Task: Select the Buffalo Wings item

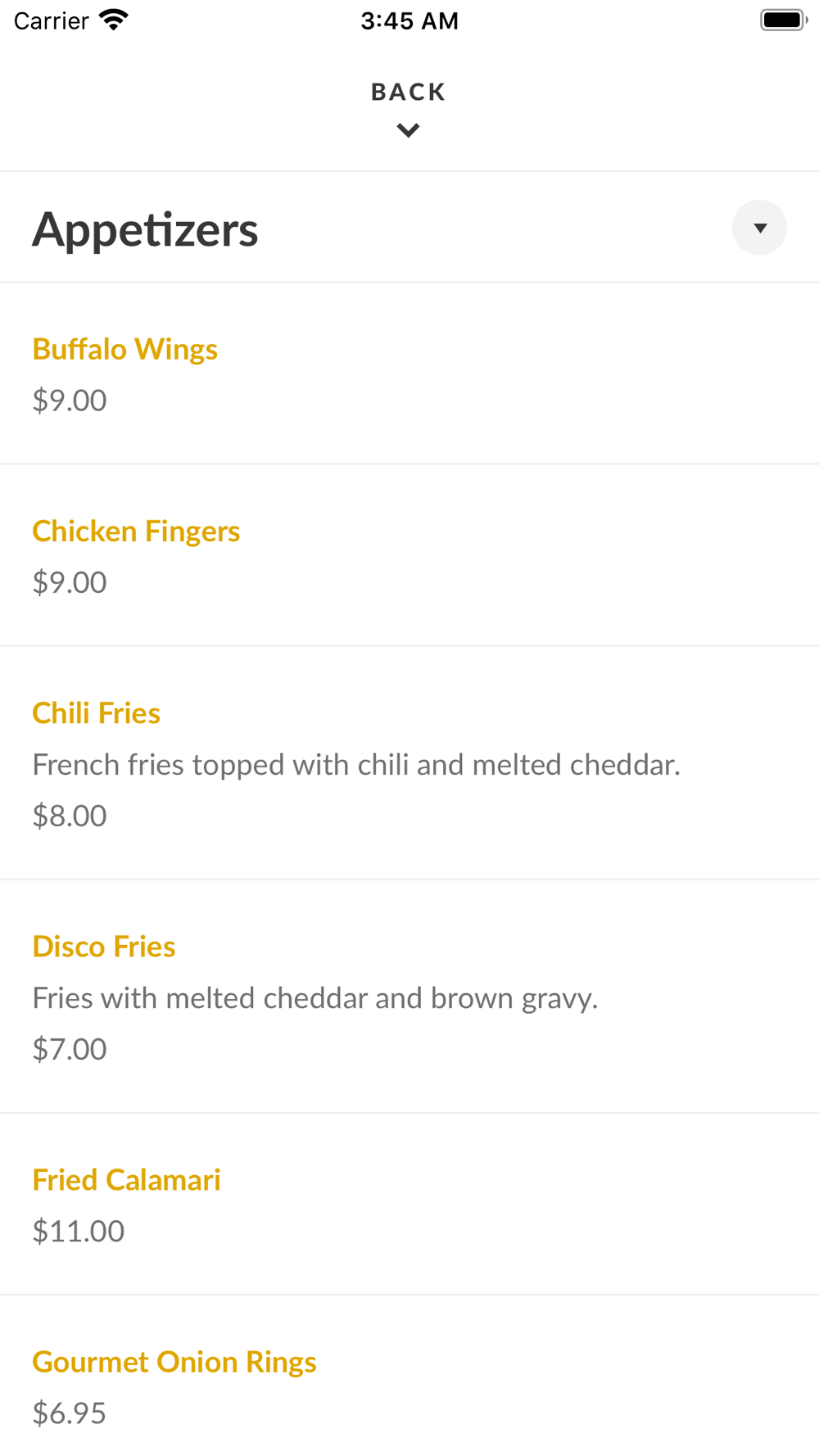Action: click(x=409, y=374)
